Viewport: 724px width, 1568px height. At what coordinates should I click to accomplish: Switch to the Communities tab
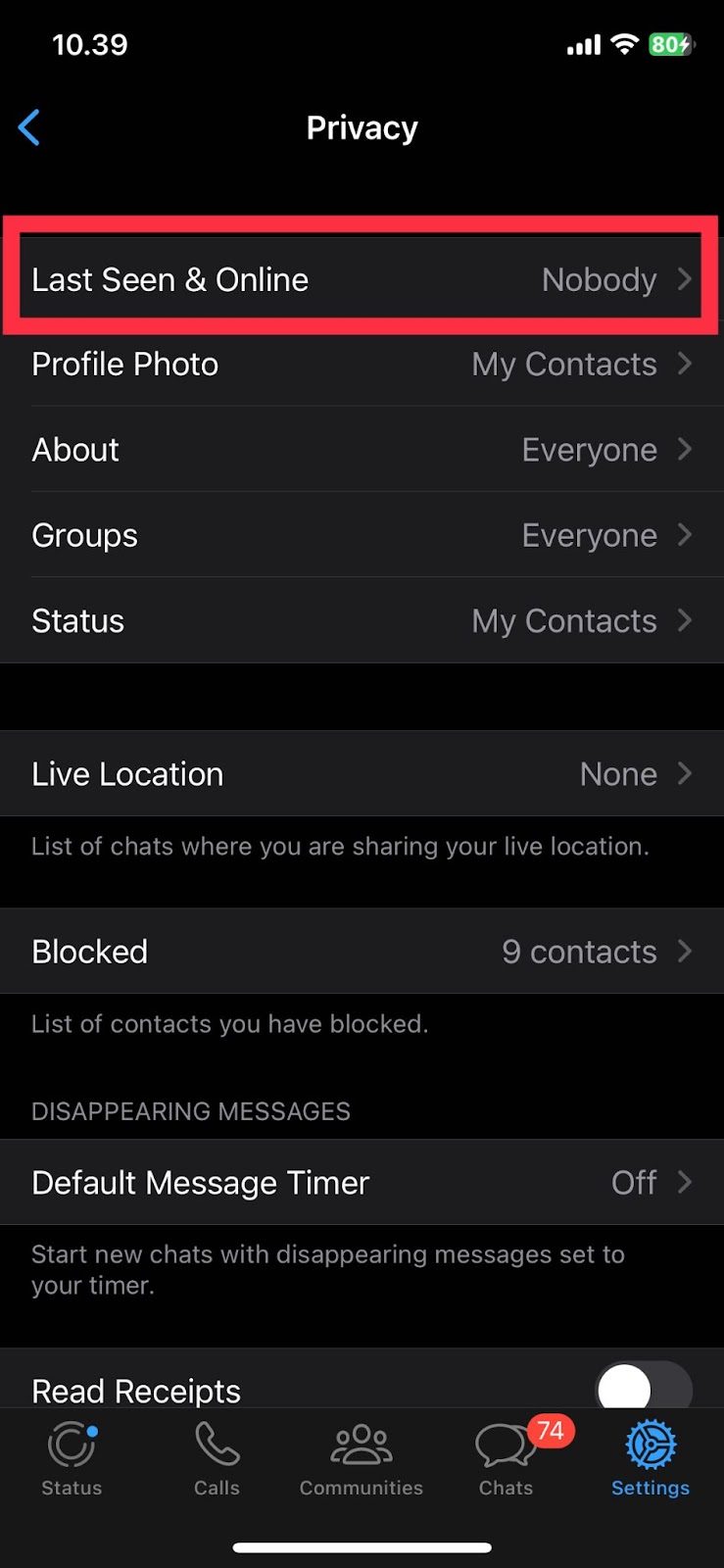tap(362, 1458)
